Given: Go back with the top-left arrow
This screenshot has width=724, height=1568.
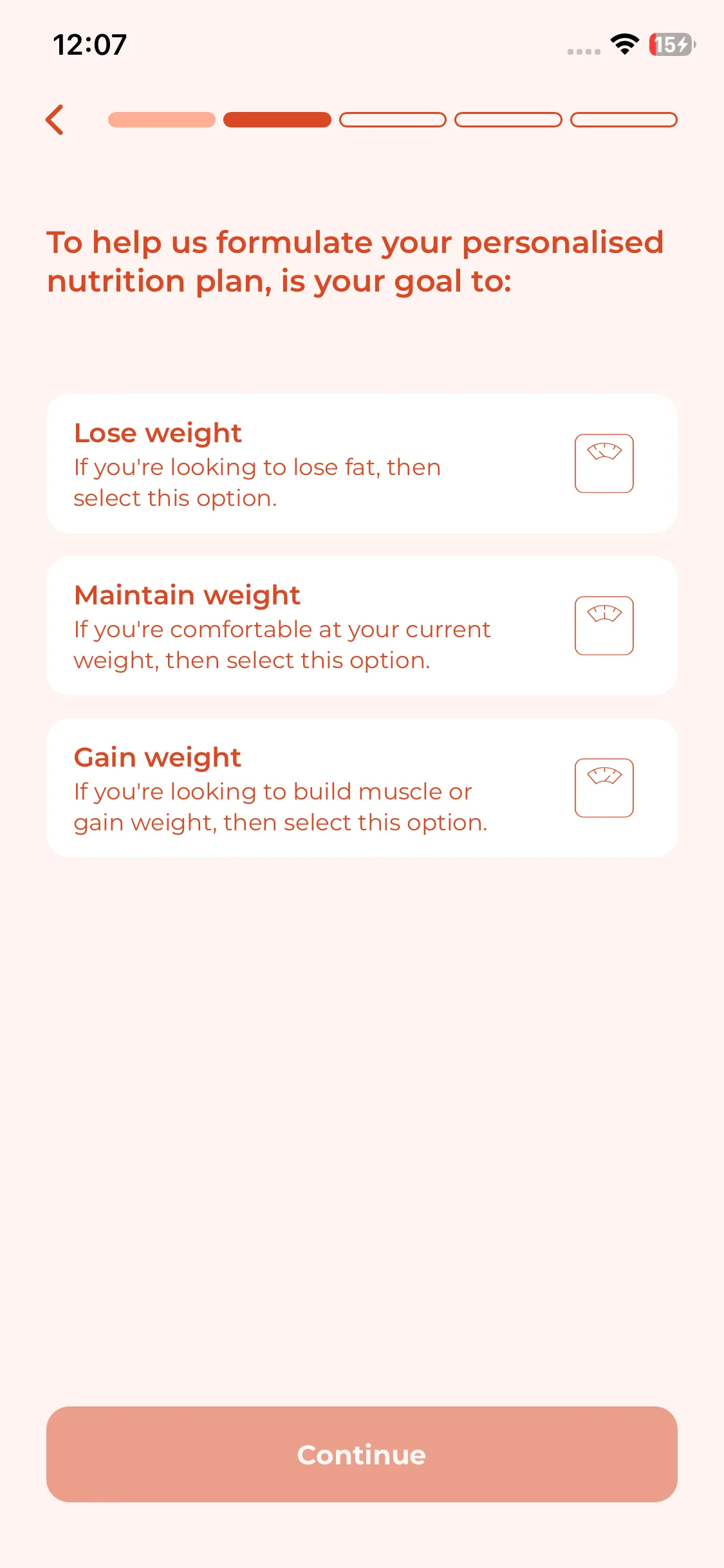Looking at the screenshot, I should (x=55, y=120).
